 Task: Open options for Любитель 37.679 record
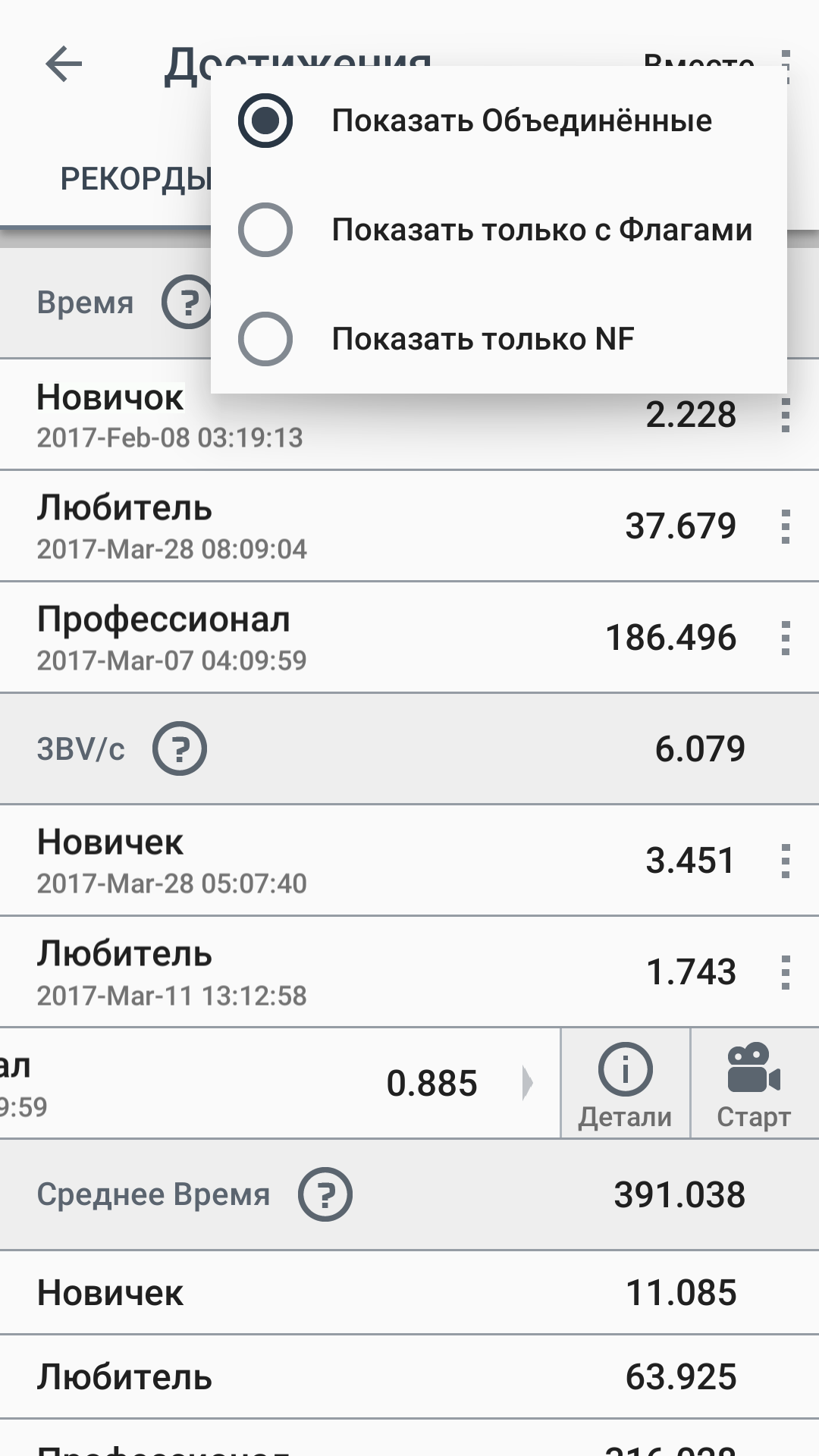pos(785,526)
